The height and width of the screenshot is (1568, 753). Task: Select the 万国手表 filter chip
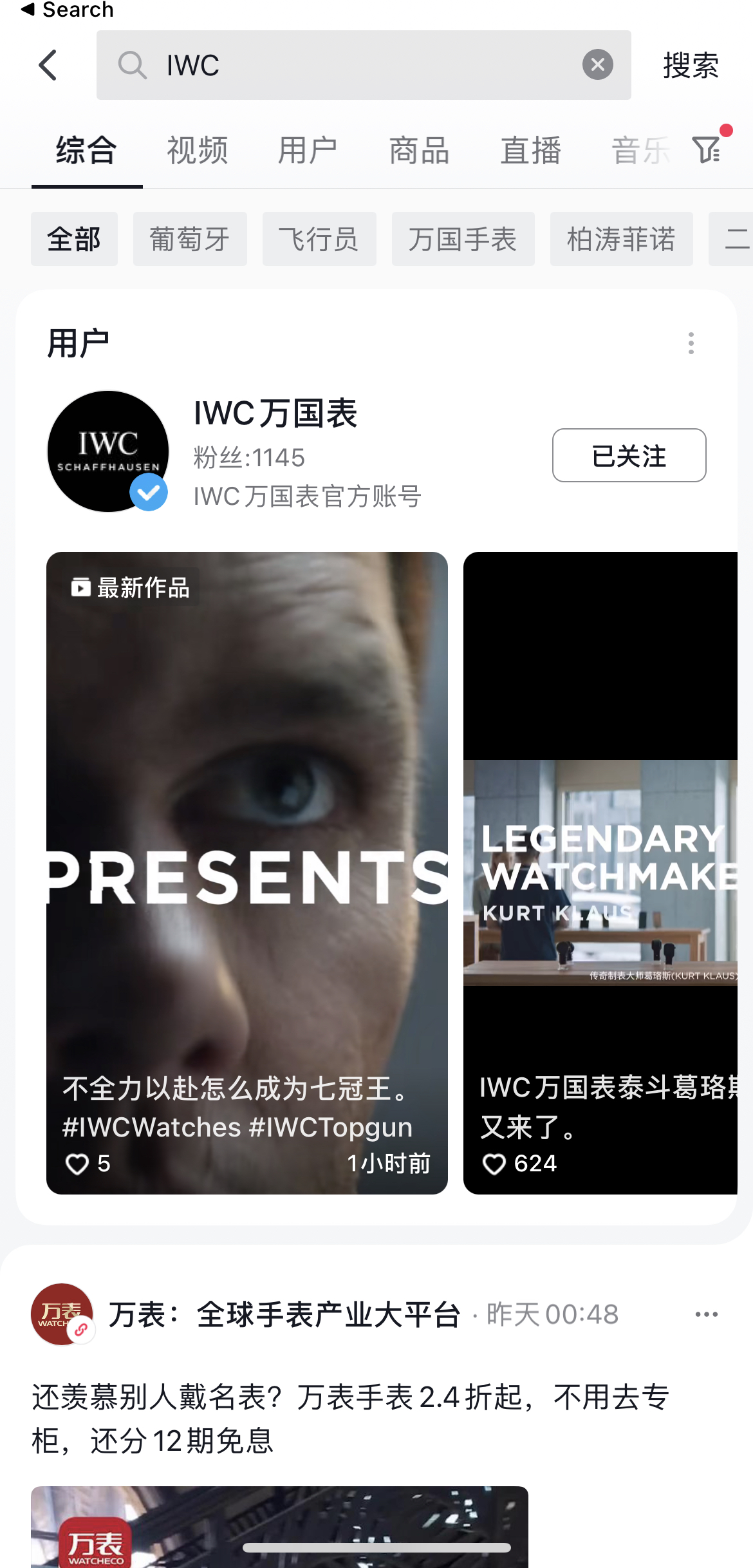pos(463,239)
